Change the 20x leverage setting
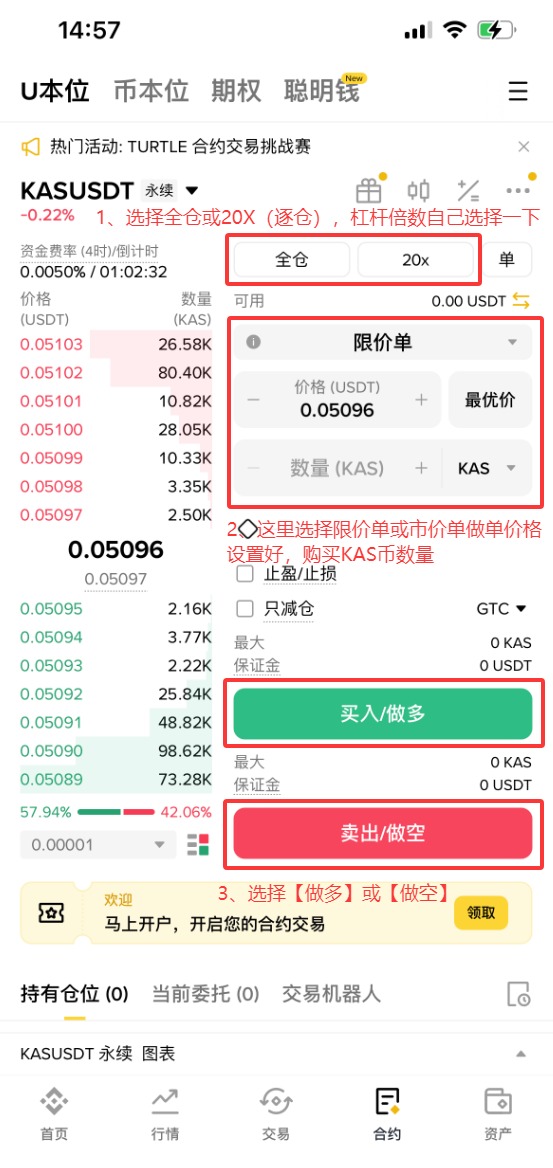Image resolution: width=553 pixels, height=1168 pixels. (x=415, y=260)
